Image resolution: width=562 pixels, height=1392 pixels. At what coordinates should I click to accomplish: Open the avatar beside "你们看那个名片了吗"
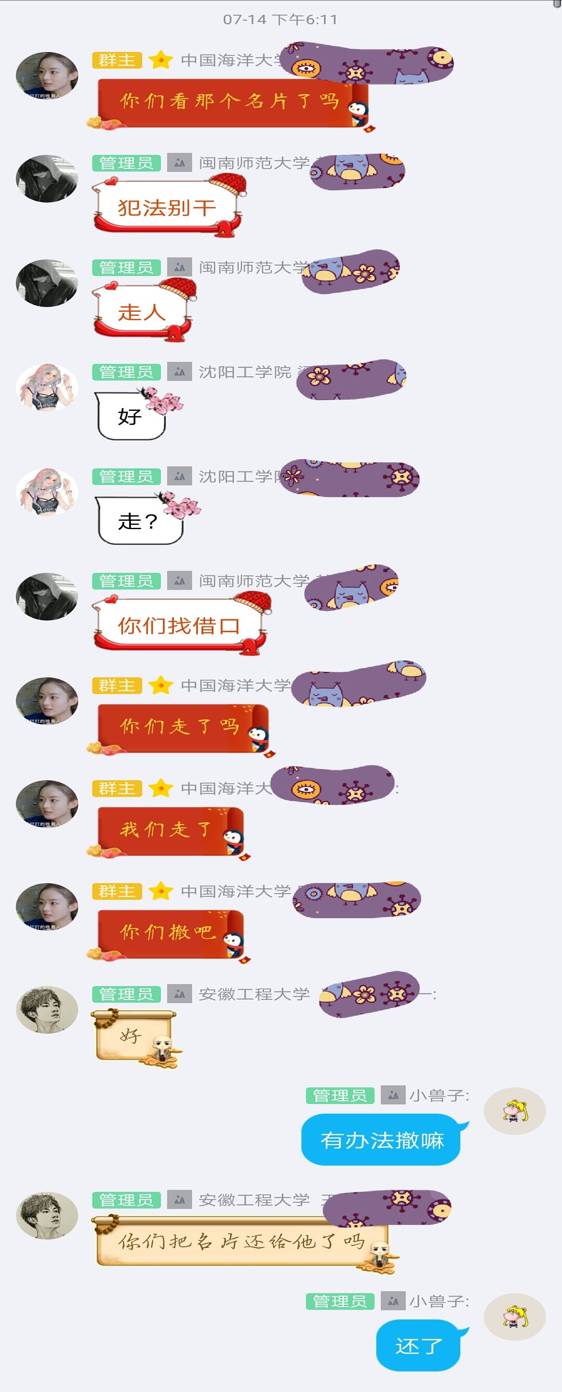point(47,76)
